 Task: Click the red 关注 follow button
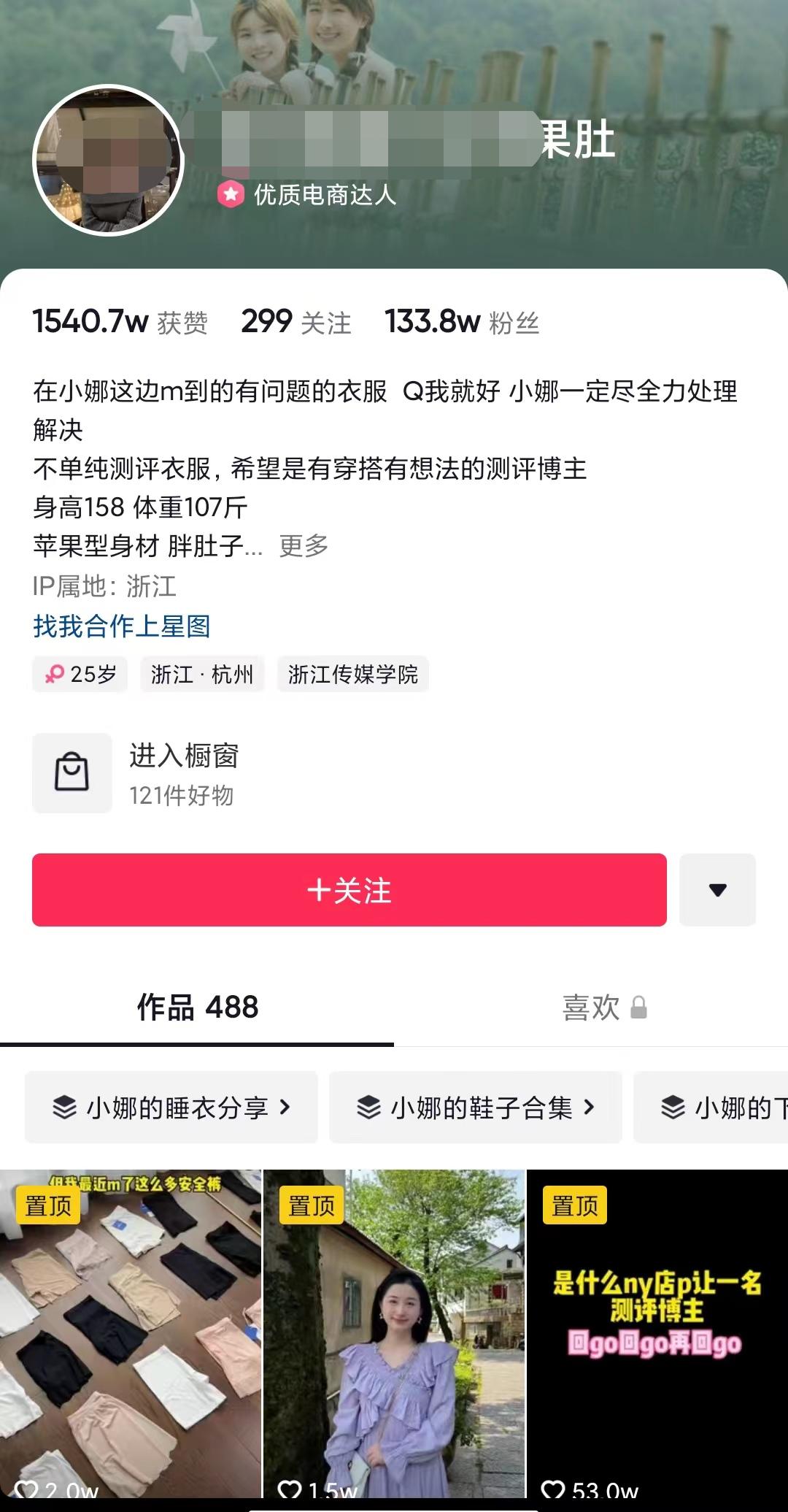tap(349, 889)
